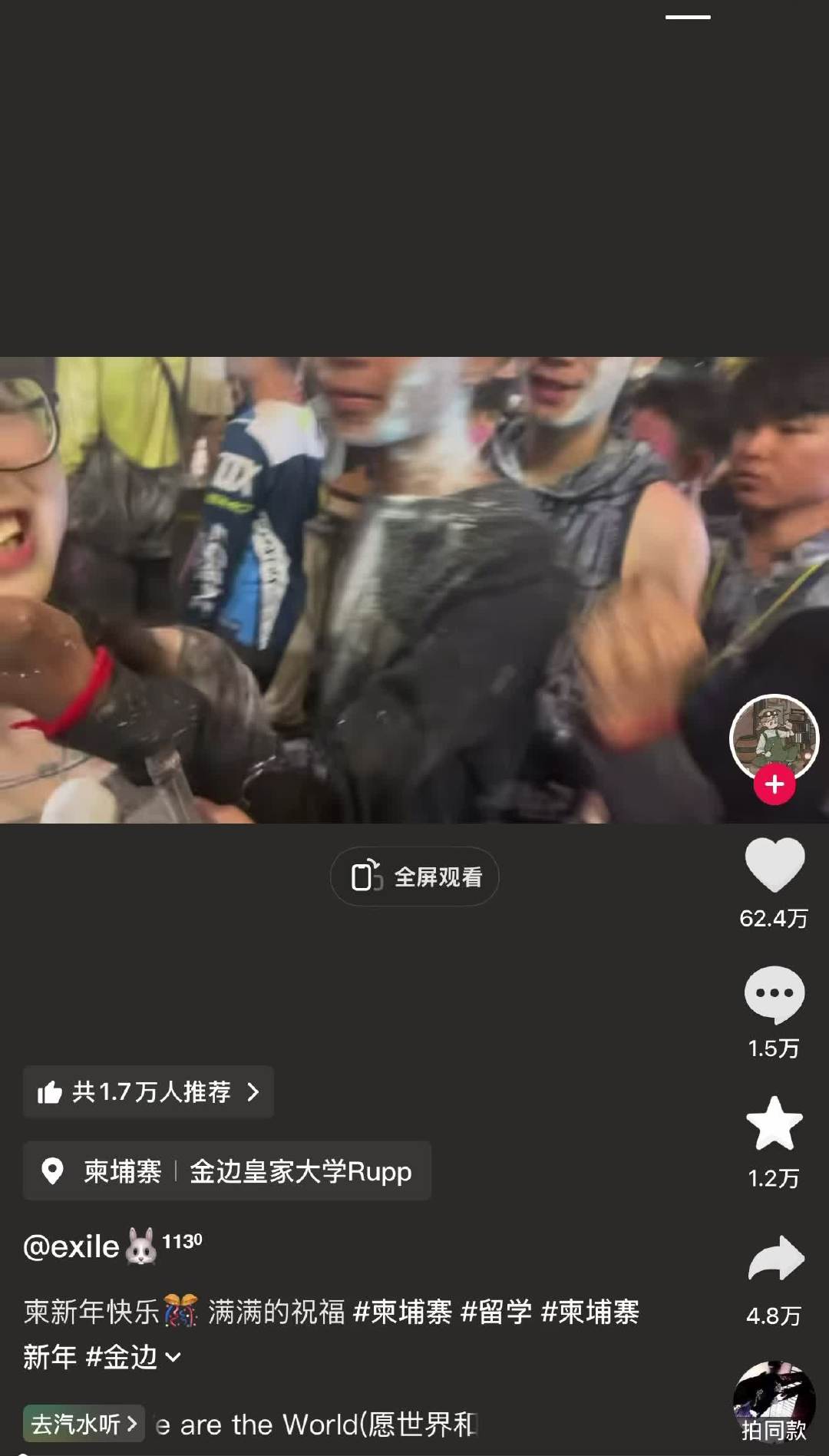Open the 共1.7万人推荐 recommendations
Image resolution: width=829 pixels, height=1456 pixels.
pyautogui.click(x=148, y=1091)
